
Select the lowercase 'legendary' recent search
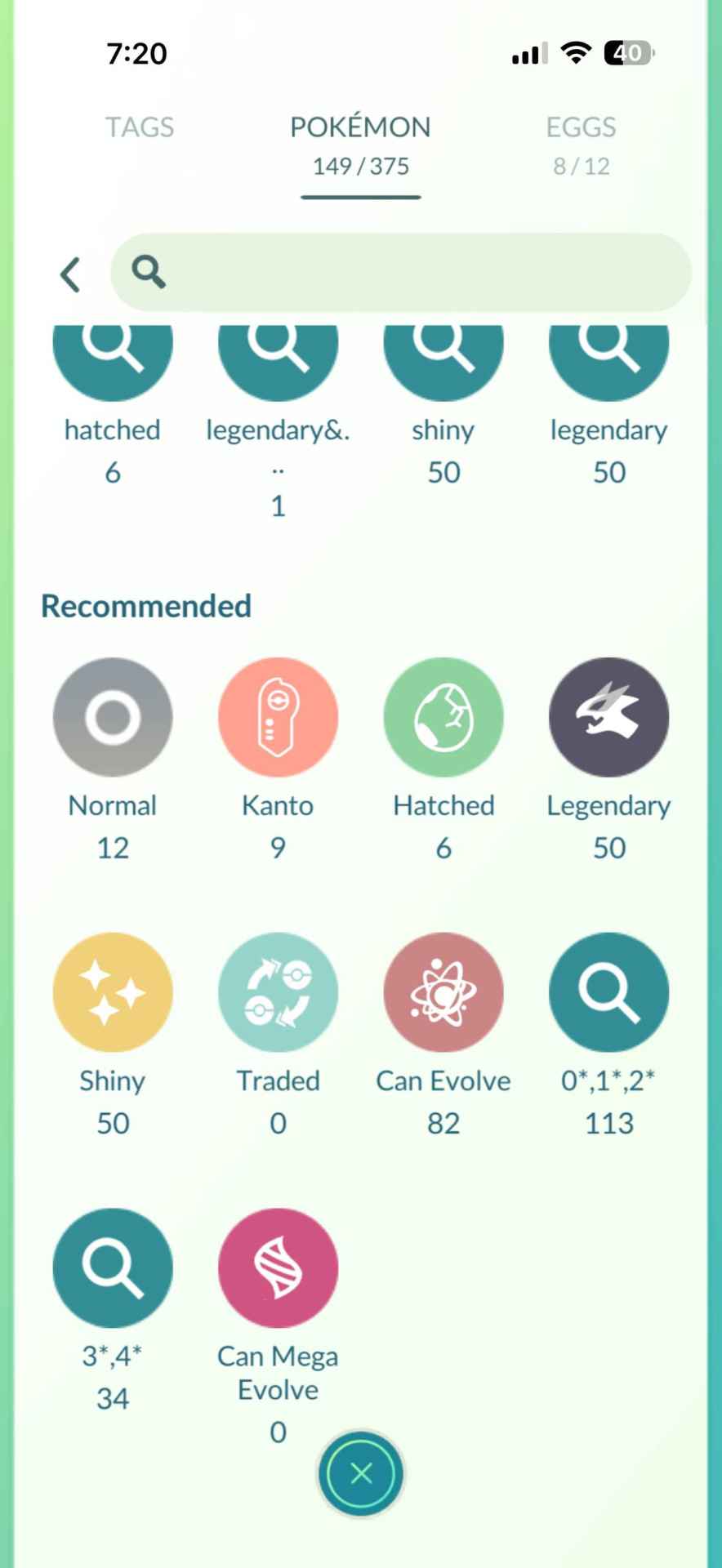click(x=608, y=359)
